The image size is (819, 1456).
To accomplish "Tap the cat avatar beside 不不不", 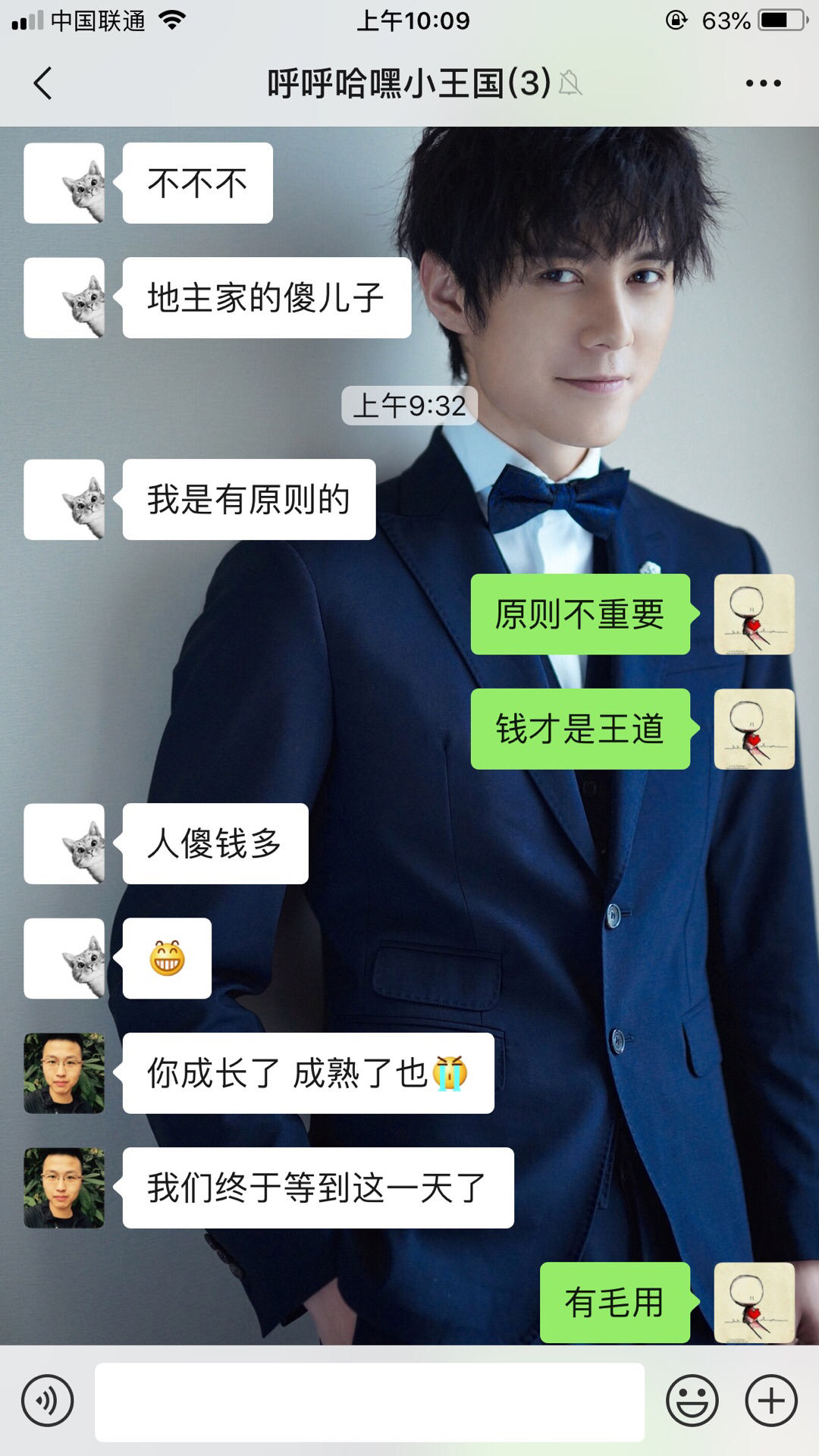I will click(x=64, y=184).
